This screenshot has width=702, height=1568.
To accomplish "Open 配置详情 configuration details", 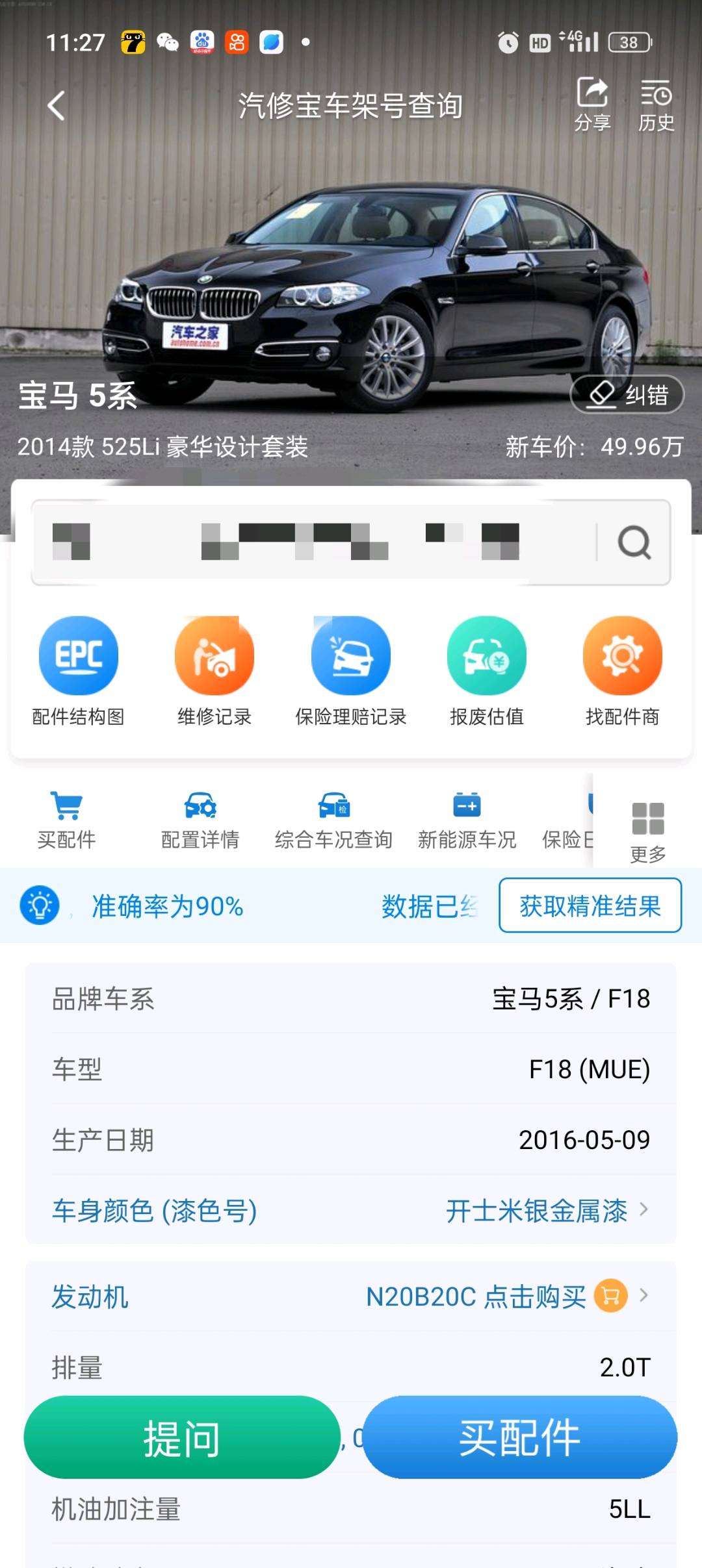I will coord(200,820).
